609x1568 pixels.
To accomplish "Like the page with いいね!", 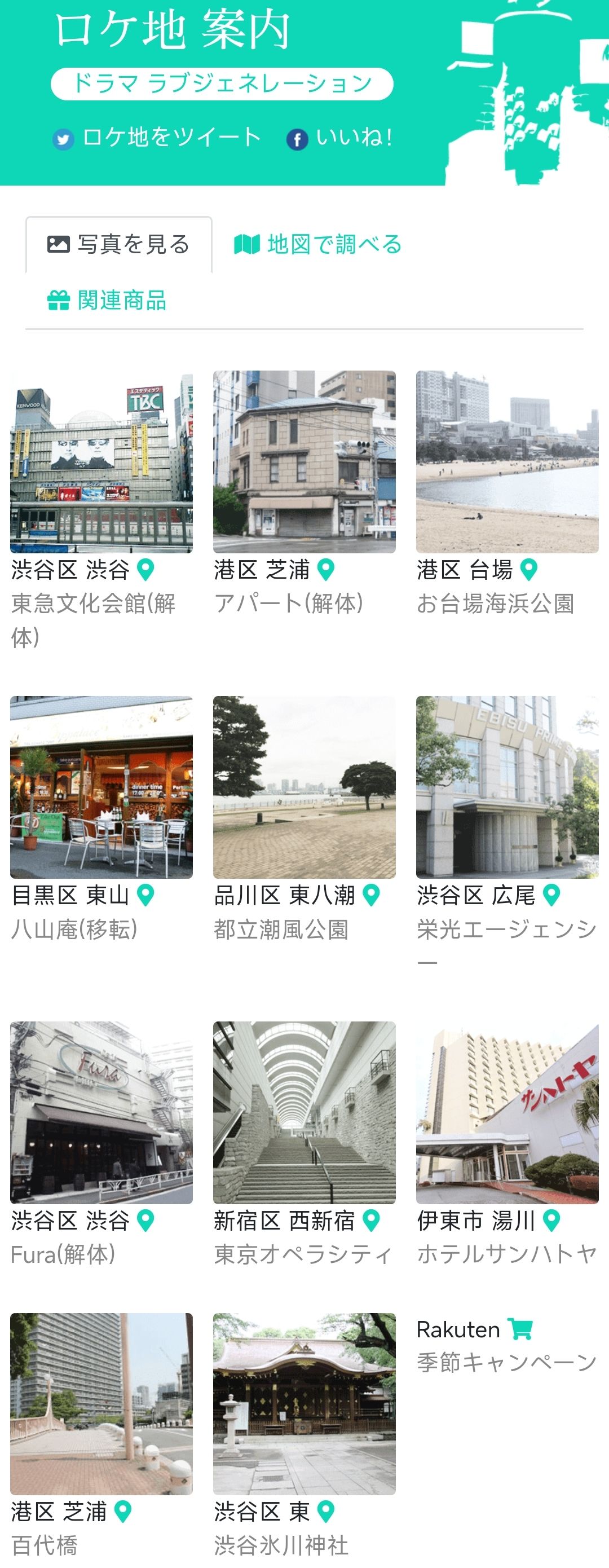I will (x=339, y=138).
